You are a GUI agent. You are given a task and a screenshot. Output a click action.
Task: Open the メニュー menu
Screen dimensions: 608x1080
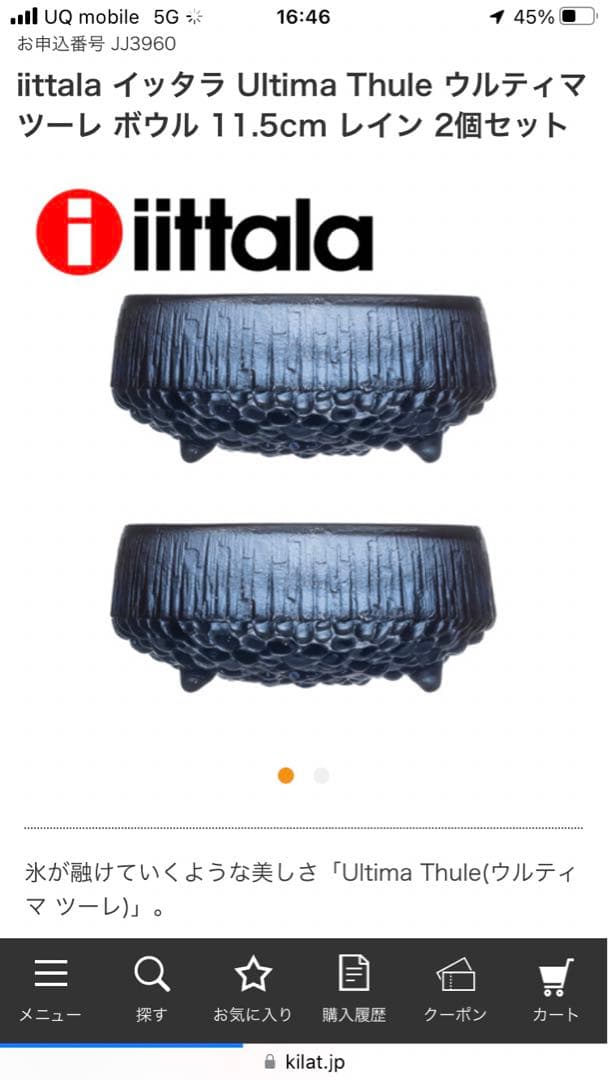(50, 989)
